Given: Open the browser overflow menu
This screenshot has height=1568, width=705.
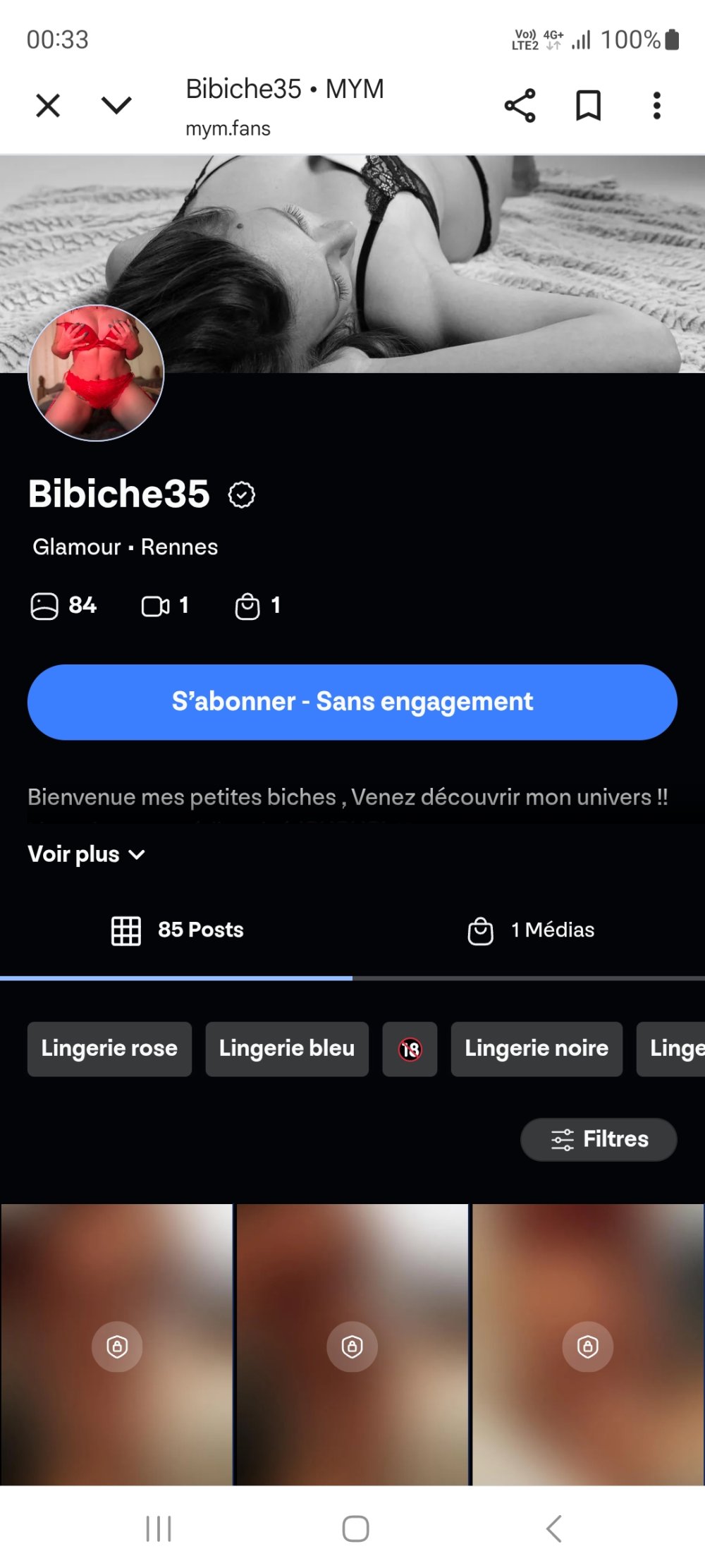Looking at the screenshot, I should pyautogui.click(x=656, y=106).
